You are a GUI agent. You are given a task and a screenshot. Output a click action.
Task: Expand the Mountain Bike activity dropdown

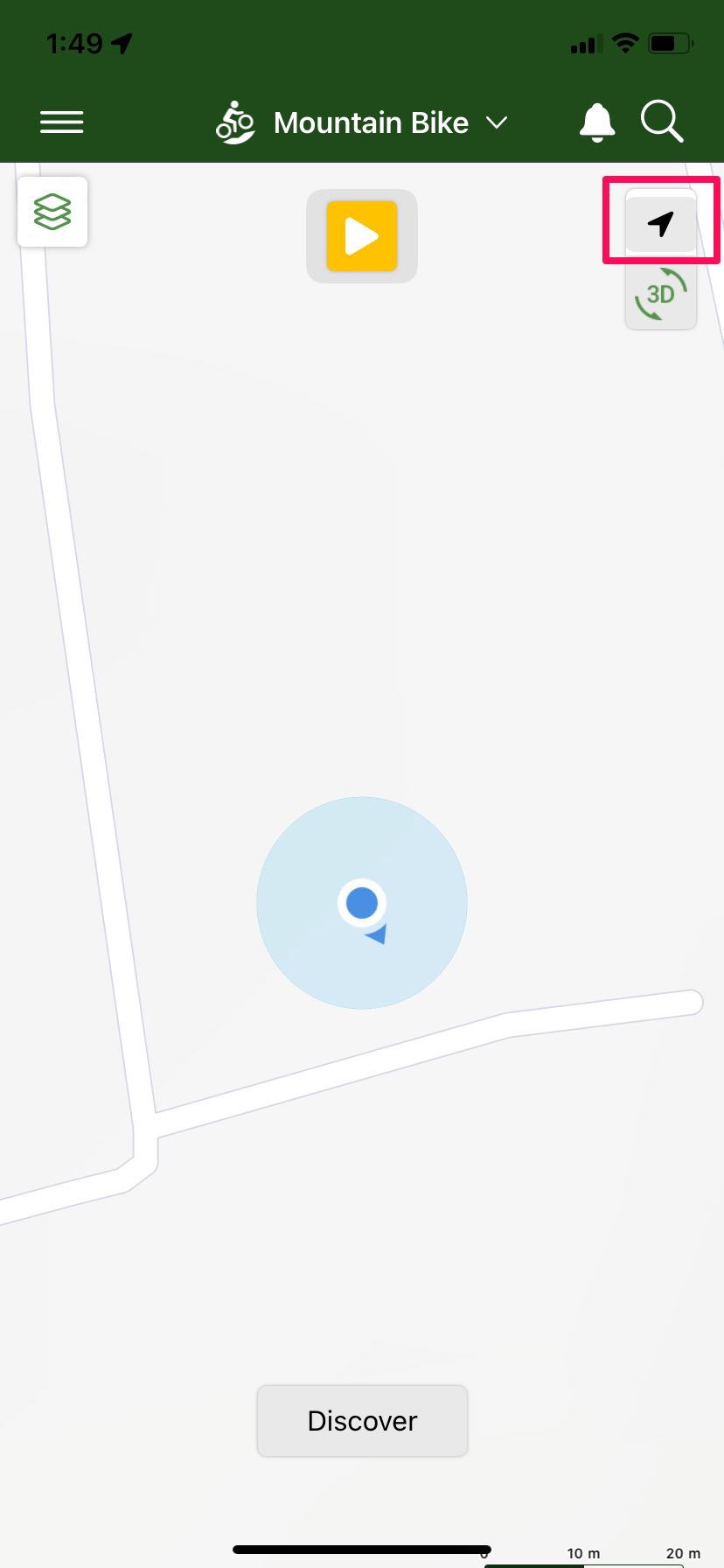click(x=362, y=122)
